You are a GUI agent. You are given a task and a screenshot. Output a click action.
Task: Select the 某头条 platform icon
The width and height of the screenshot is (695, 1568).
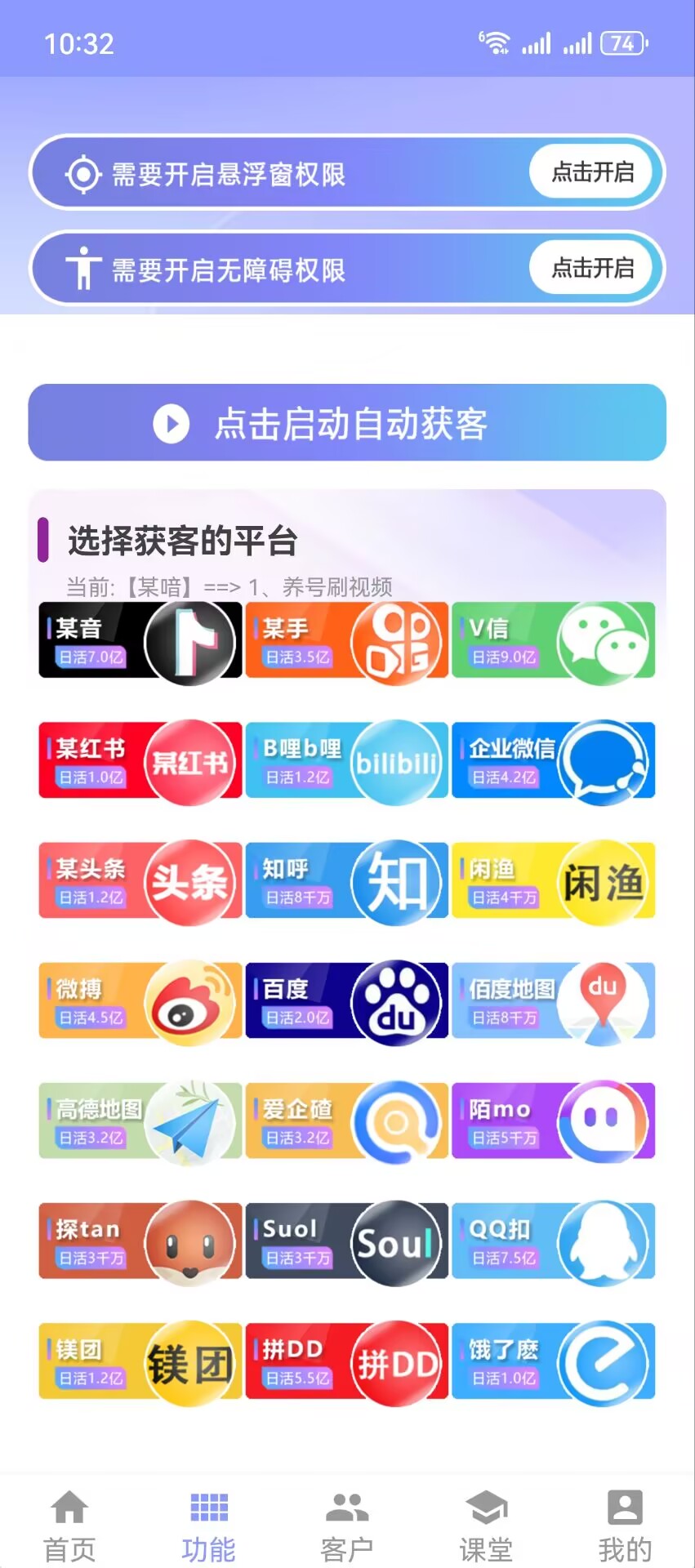(139, 881)
